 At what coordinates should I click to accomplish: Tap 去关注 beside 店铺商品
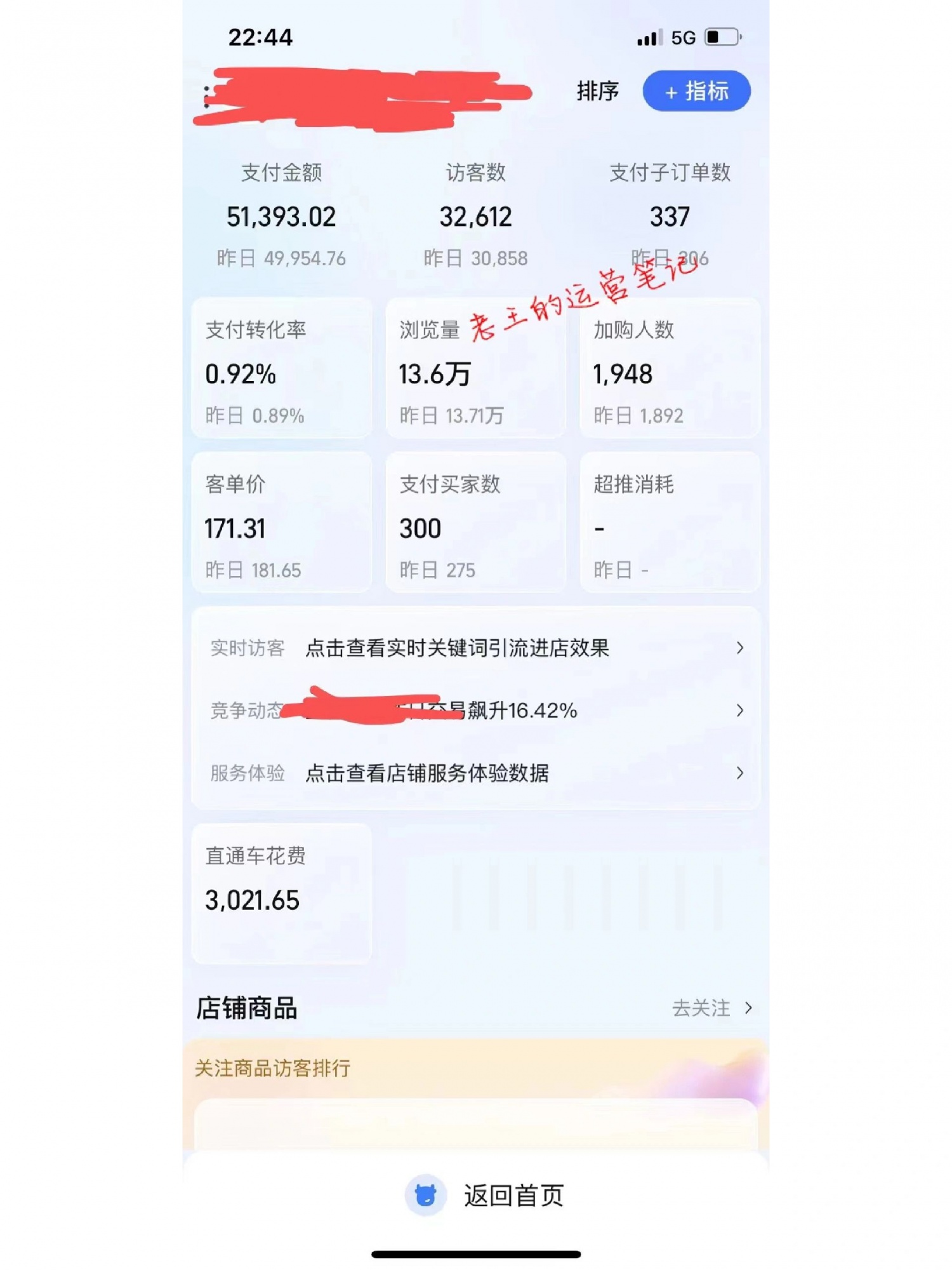pyautogui.click(x=711, y=1008)
